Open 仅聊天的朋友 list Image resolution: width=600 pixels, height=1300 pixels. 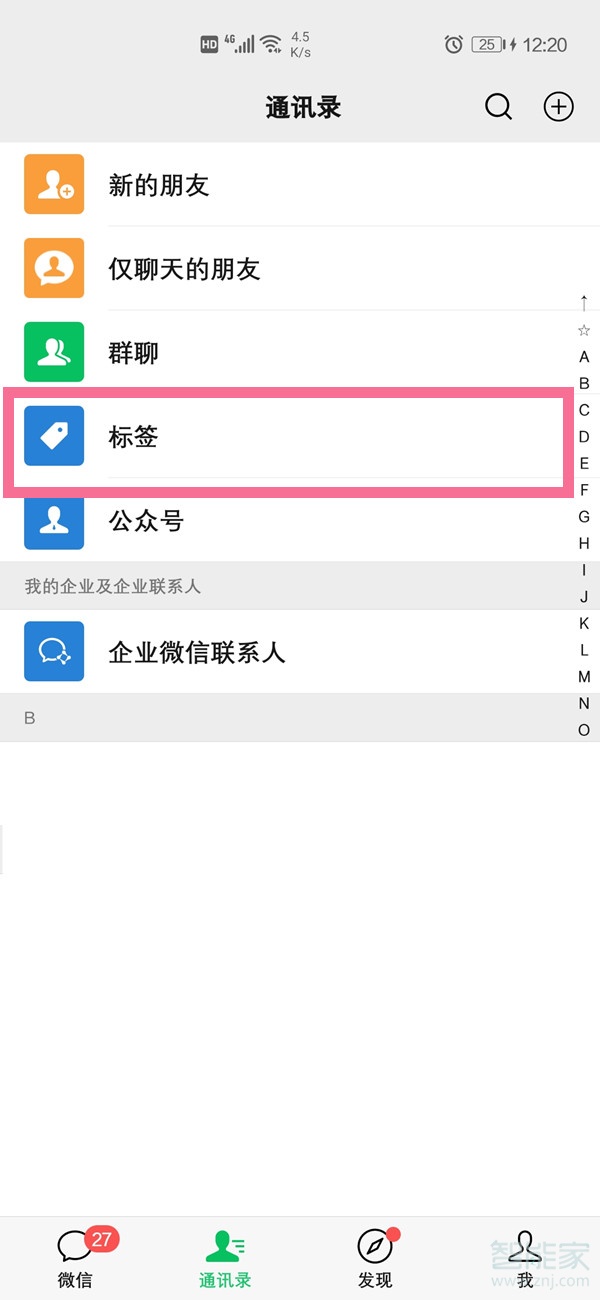coord(300,269)
